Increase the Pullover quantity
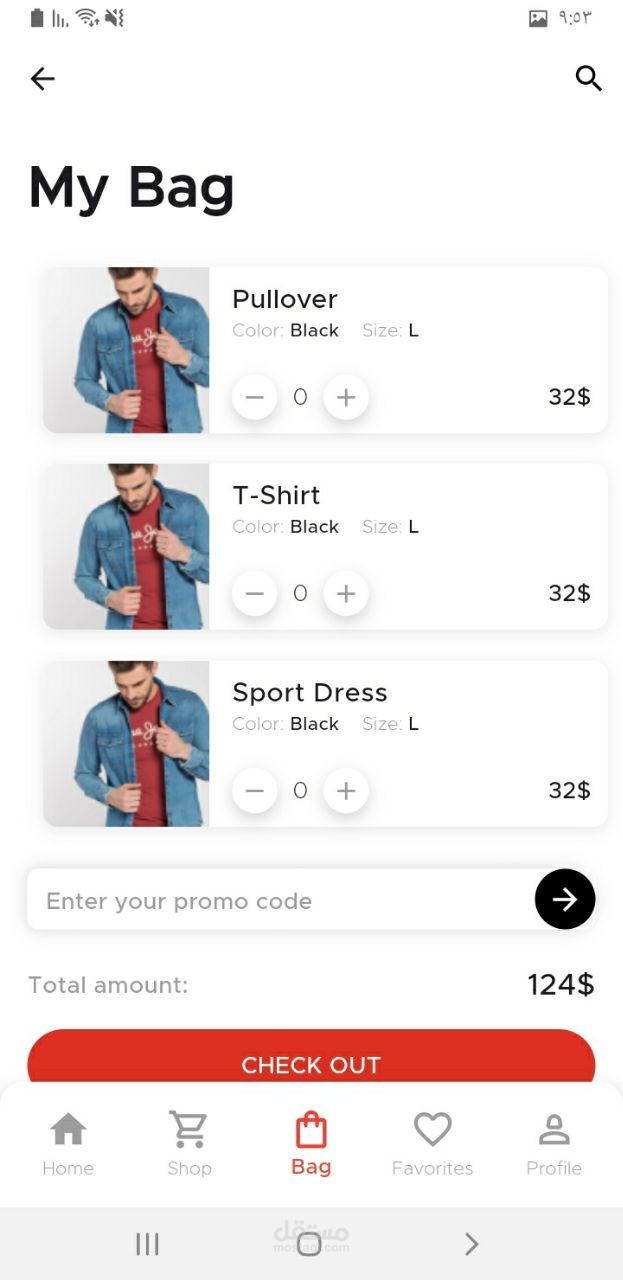The height and width of the screenshot is (1280, 623). coord(346,398)
